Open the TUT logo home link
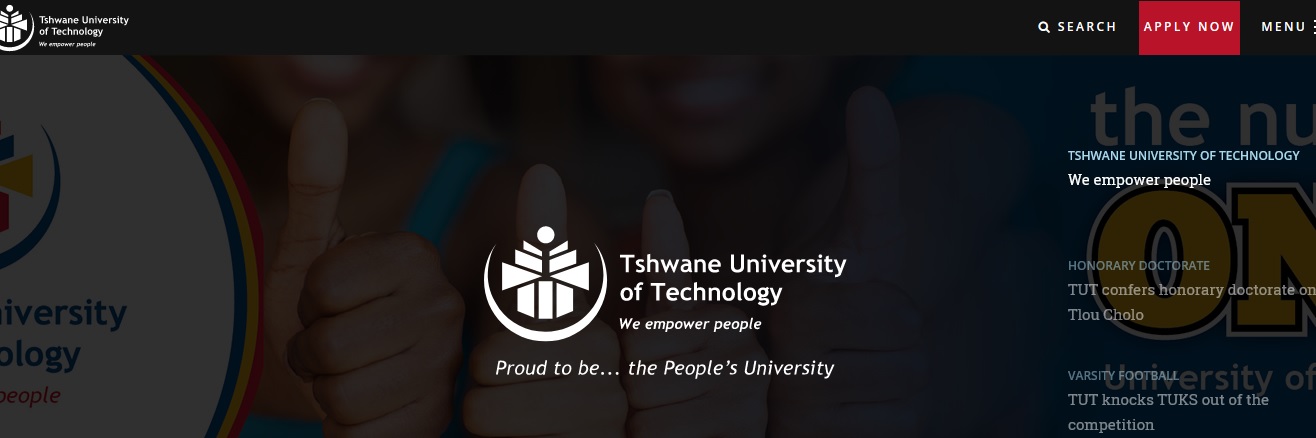Viewport: 1316px width, 438px height. 64,27
